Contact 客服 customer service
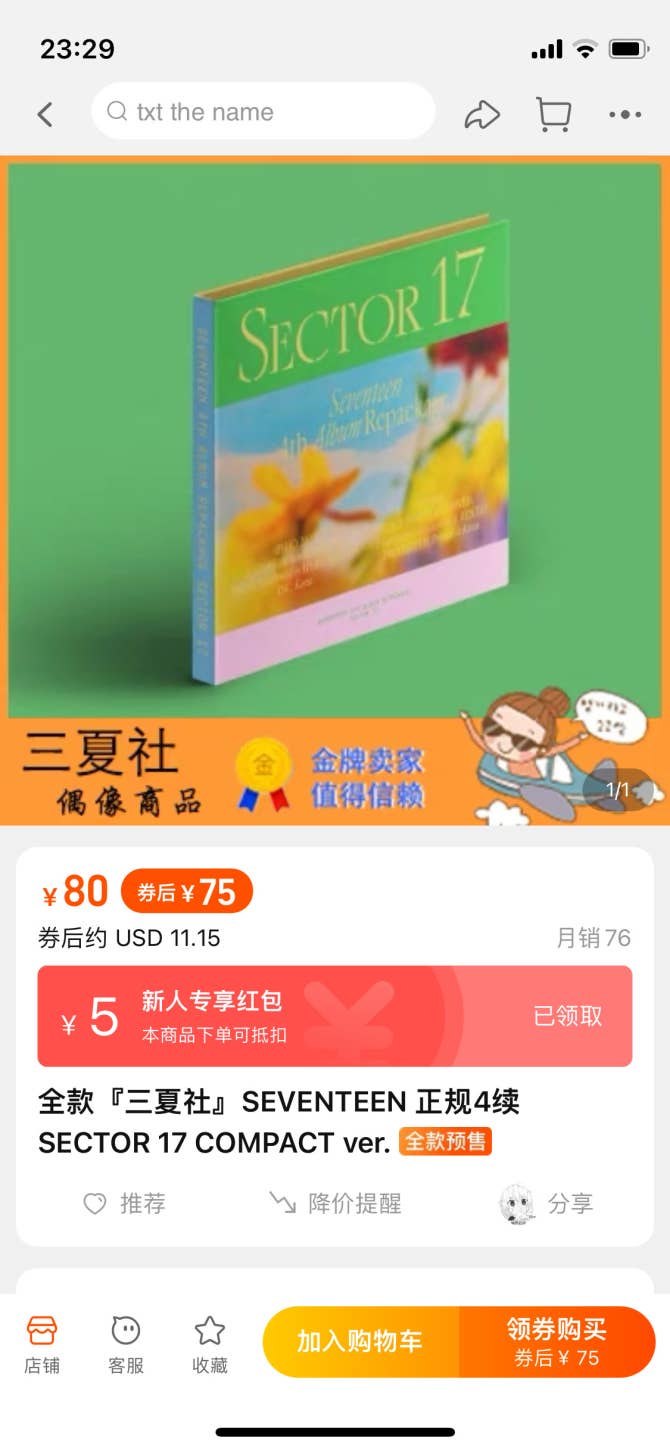 (x=126, y=1344)
